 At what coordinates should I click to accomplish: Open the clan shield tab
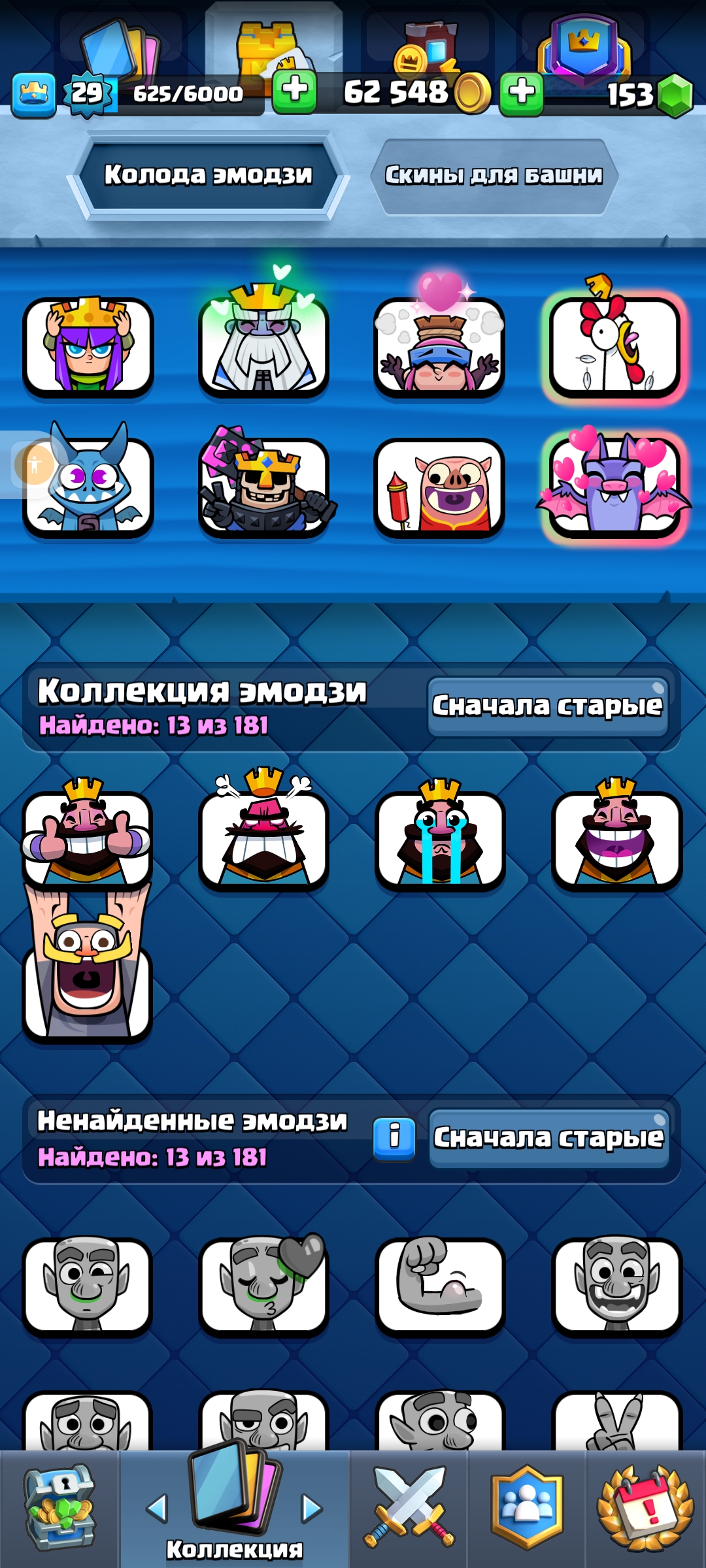point(527,1509)
